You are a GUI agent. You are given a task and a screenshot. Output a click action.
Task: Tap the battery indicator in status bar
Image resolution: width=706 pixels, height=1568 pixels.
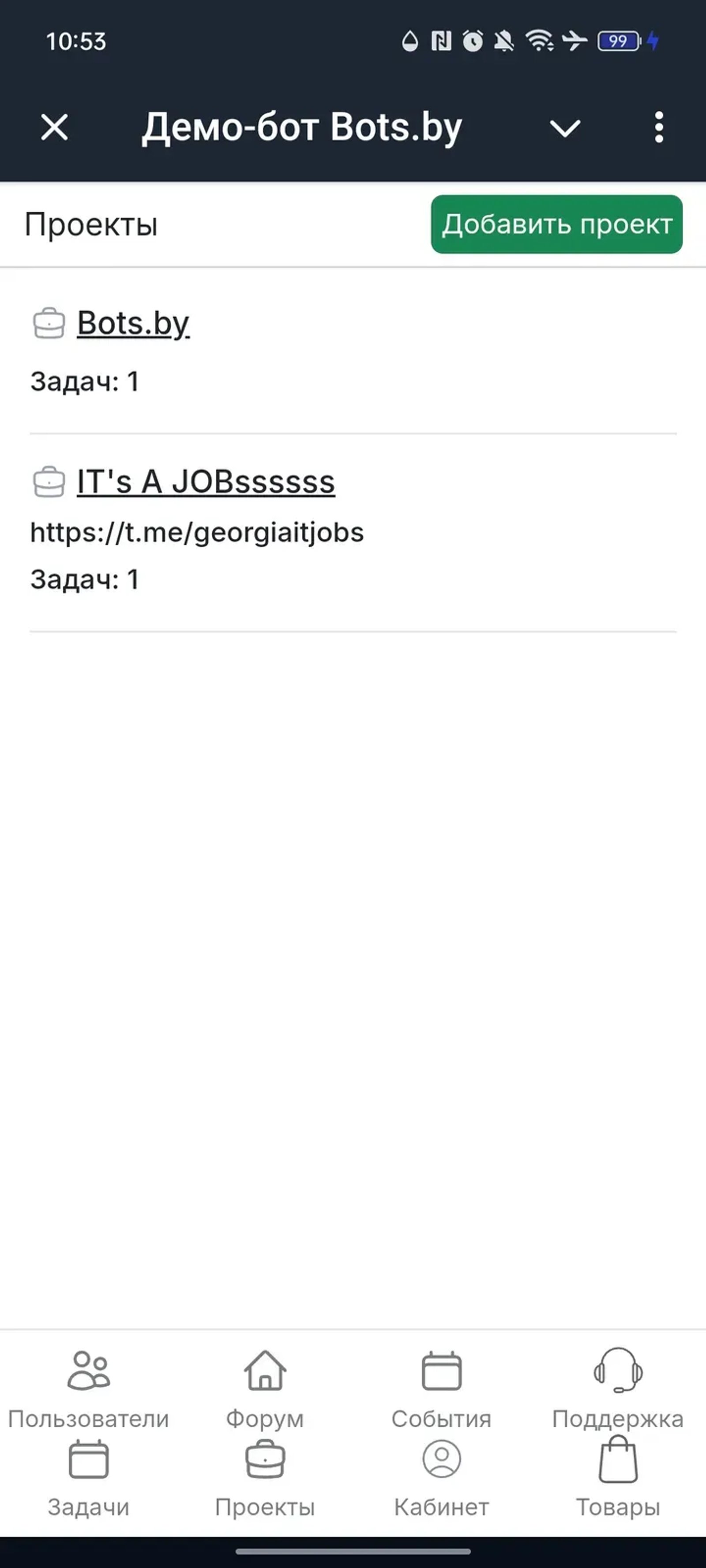[618, 41]
